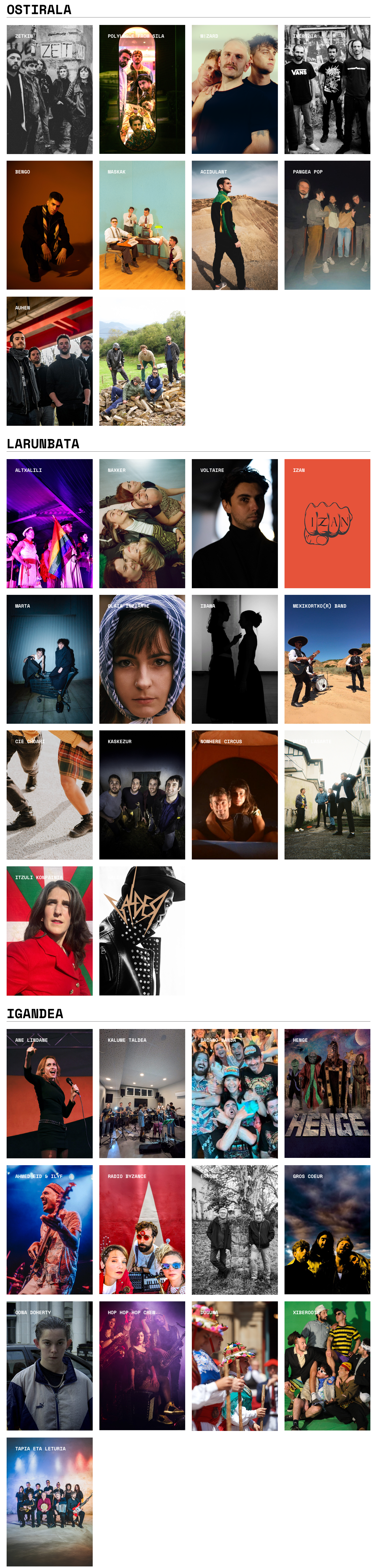Open the Maskak tile
Screen dimensions: 377x1568
(142, 225)
